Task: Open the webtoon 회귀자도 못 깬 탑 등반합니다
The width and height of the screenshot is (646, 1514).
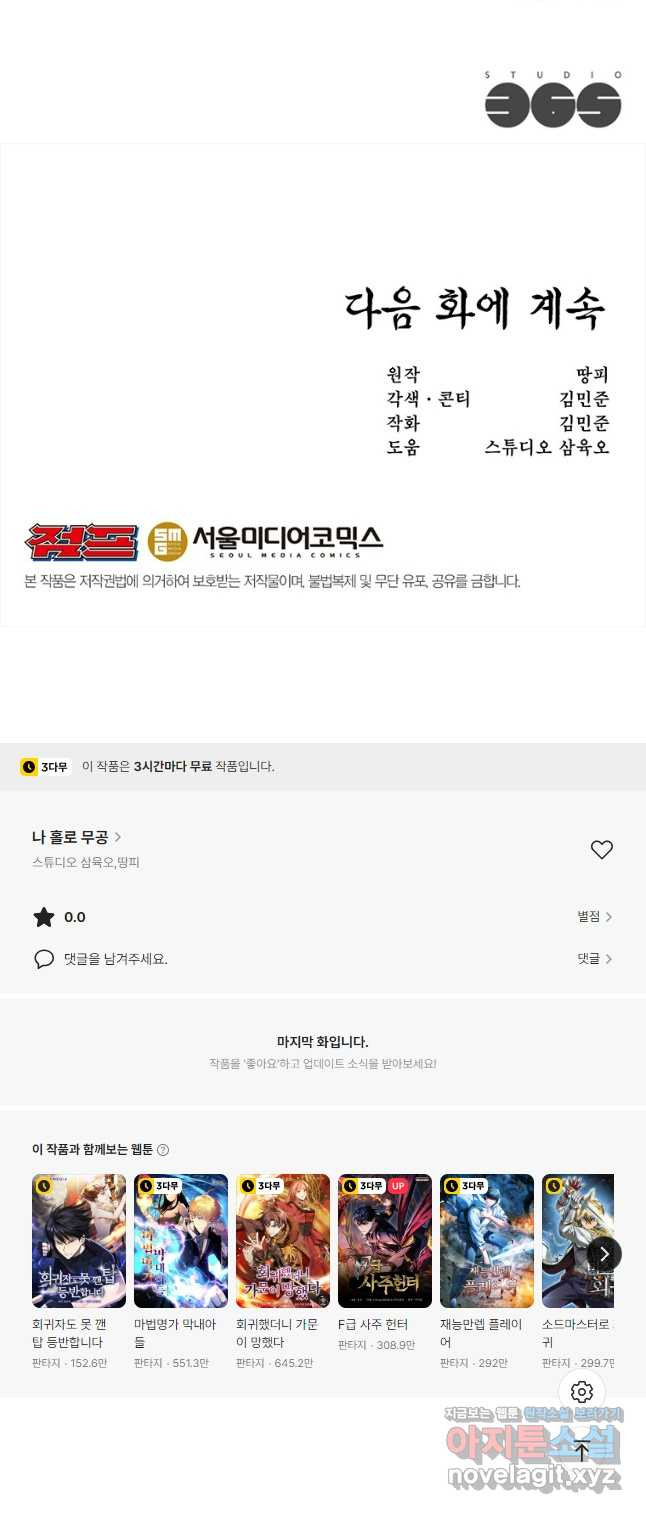Action: [x=79, y=1241]
